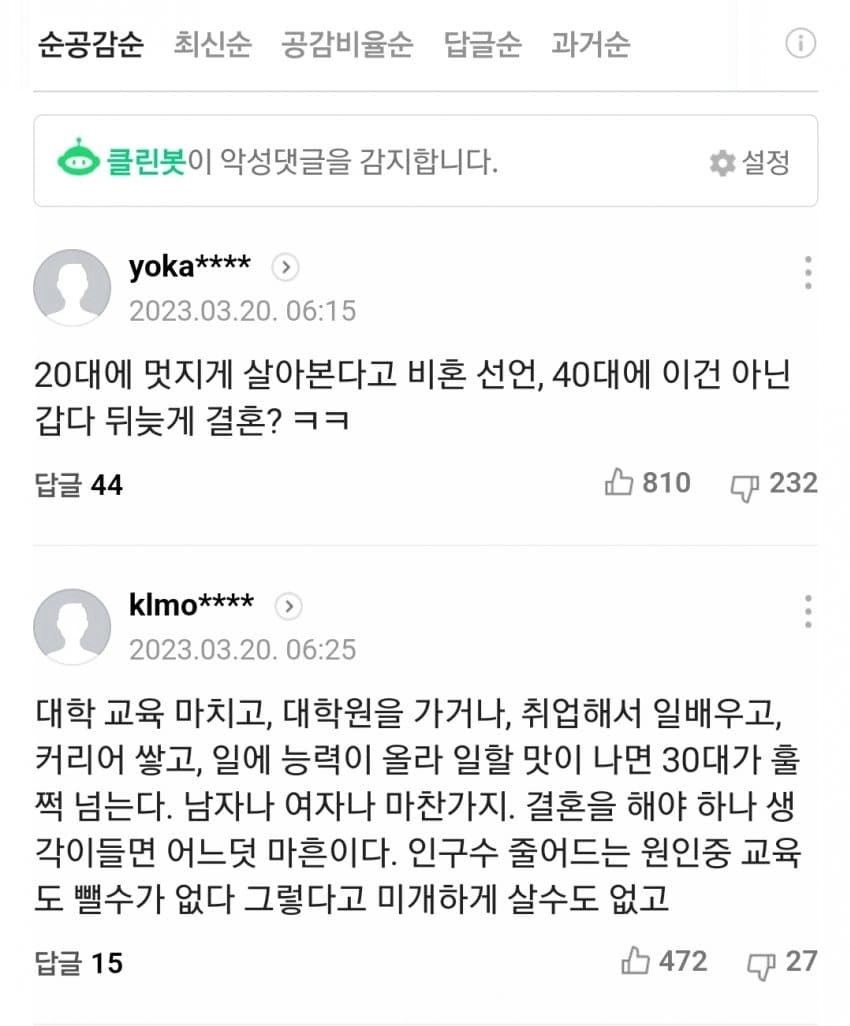The image size is (850, 1026).
Task: Open 답글 44 replies under yoka****'s comment
Action: pos(81,485)
